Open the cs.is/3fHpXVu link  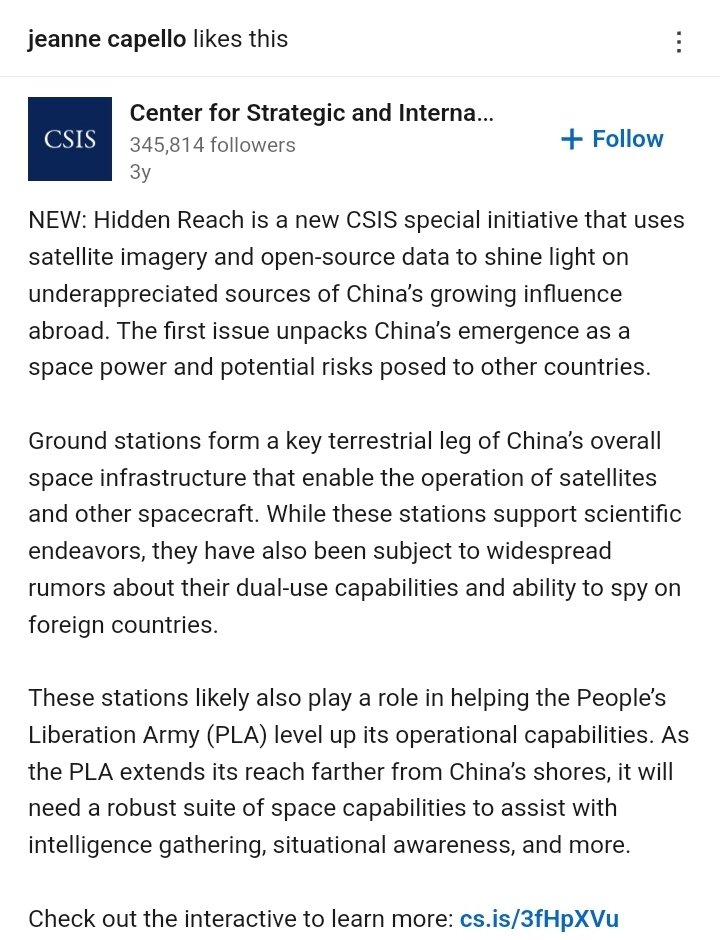coord(539,918)
